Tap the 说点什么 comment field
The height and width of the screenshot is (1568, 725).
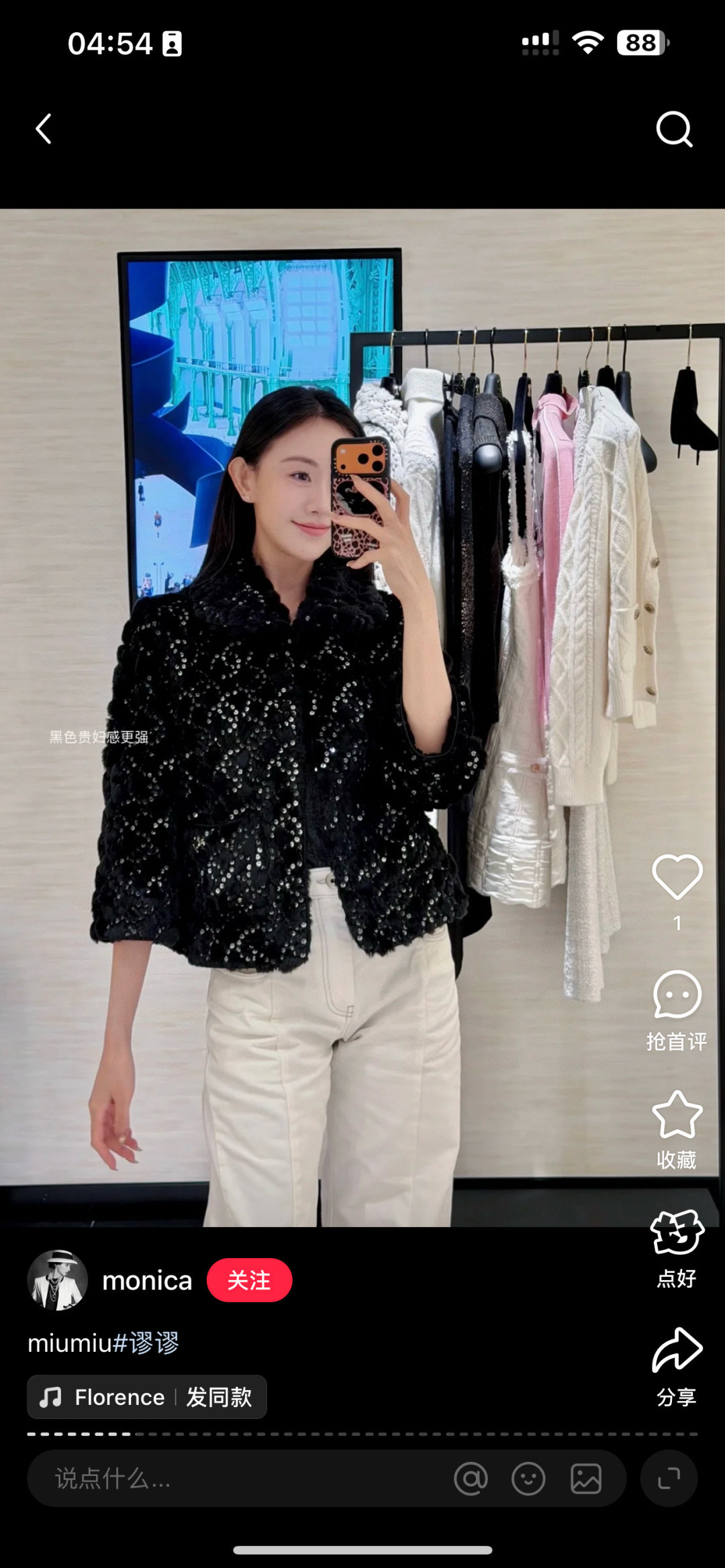(235, 1479)
